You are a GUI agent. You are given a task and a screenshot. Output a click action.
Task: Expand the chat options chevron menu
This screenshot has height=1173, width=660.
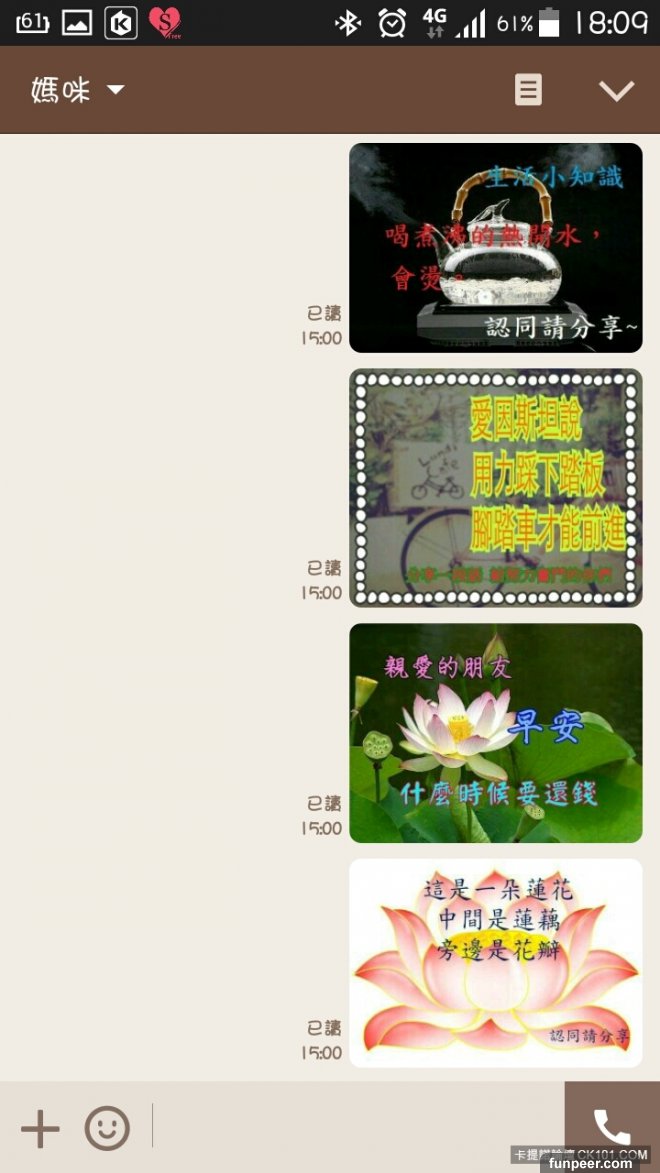616,90
